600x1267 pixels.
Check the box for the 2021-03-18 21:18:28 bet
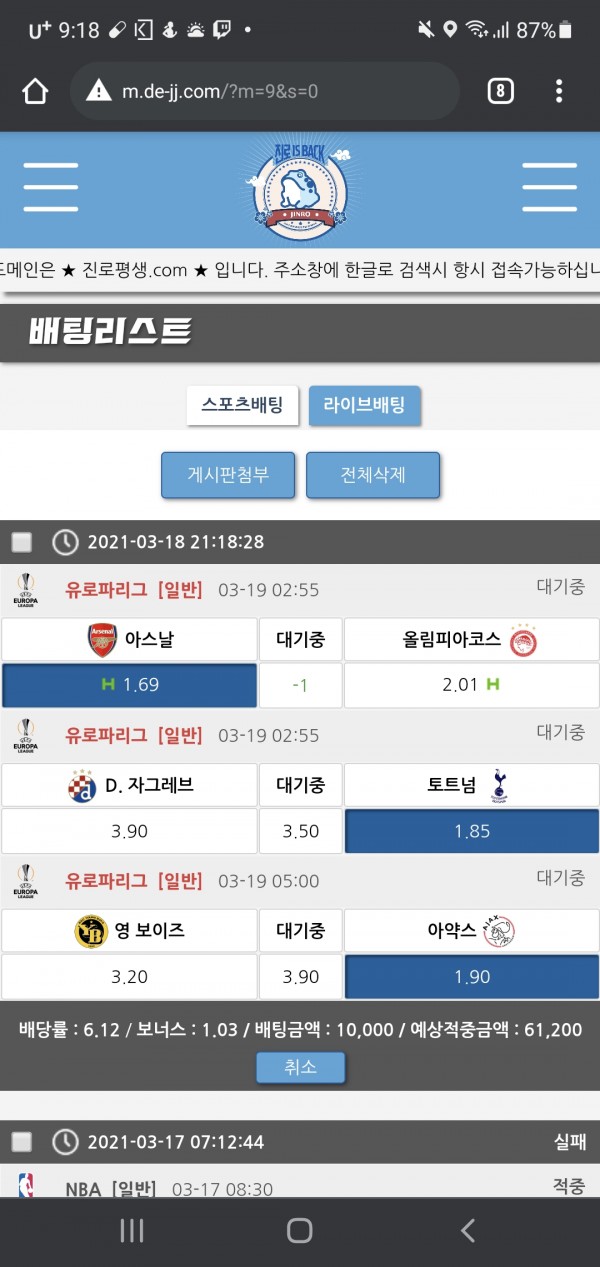(22, 542)
